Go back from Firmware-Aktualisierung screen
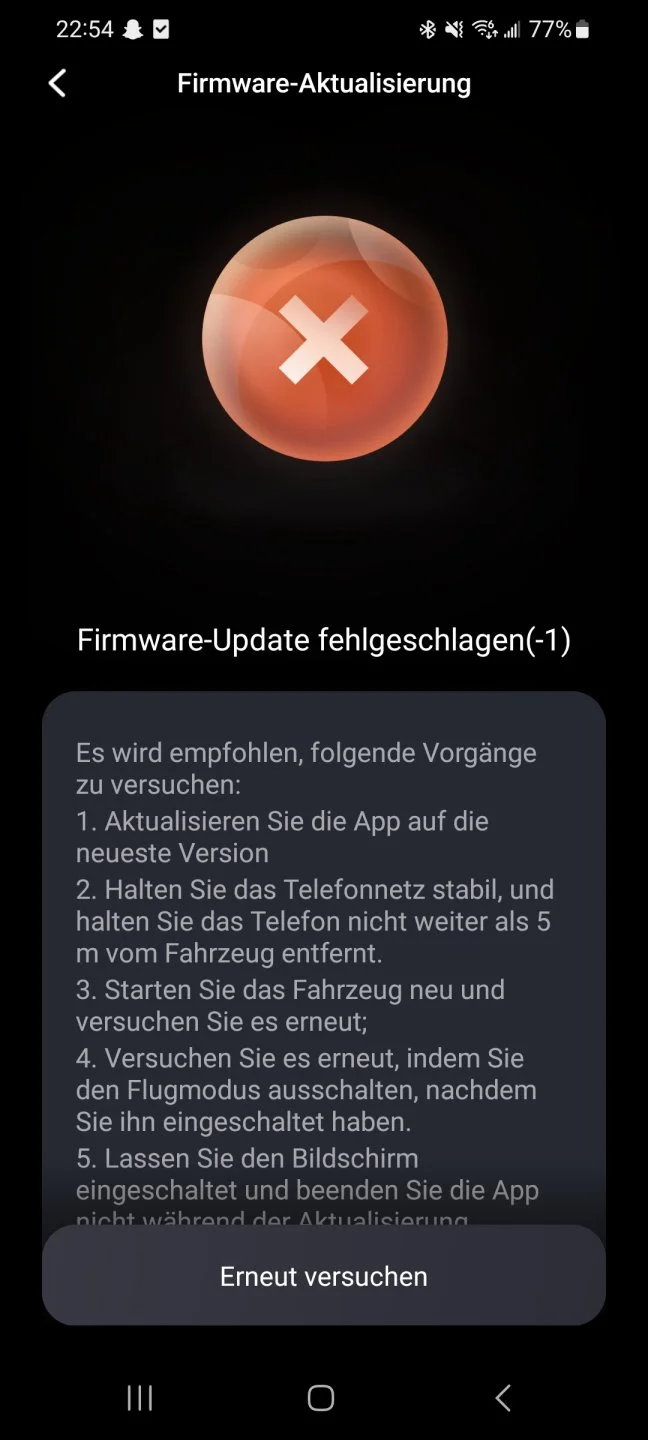 pos(57,83)
